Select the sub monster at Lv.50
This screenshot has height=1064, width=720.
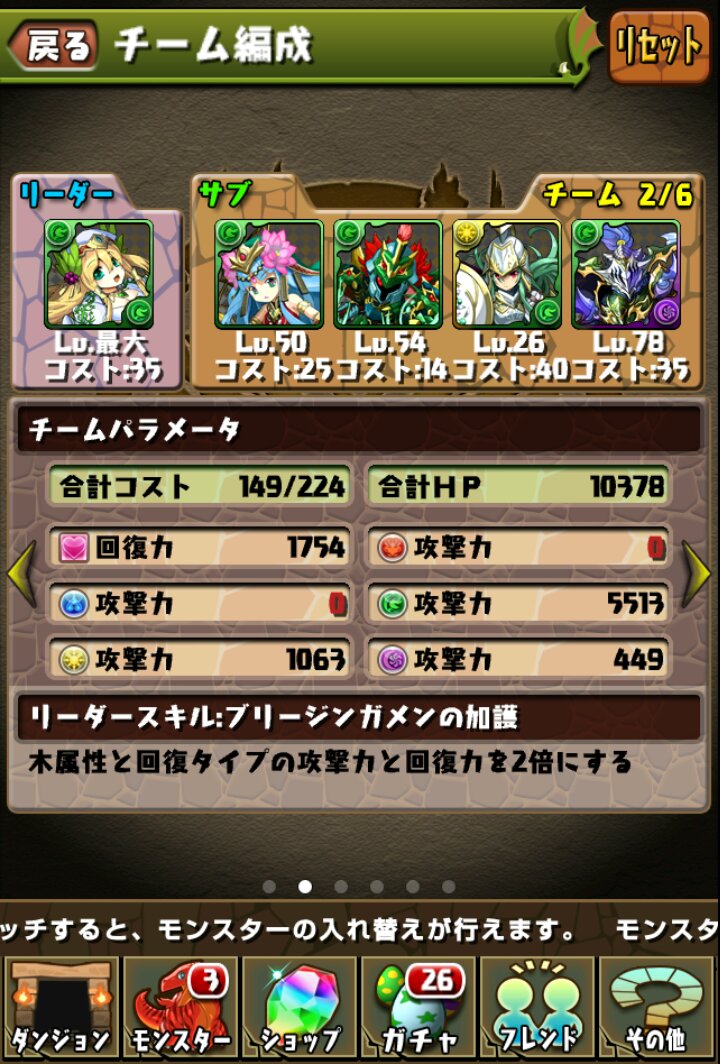(x=269, y=275)
